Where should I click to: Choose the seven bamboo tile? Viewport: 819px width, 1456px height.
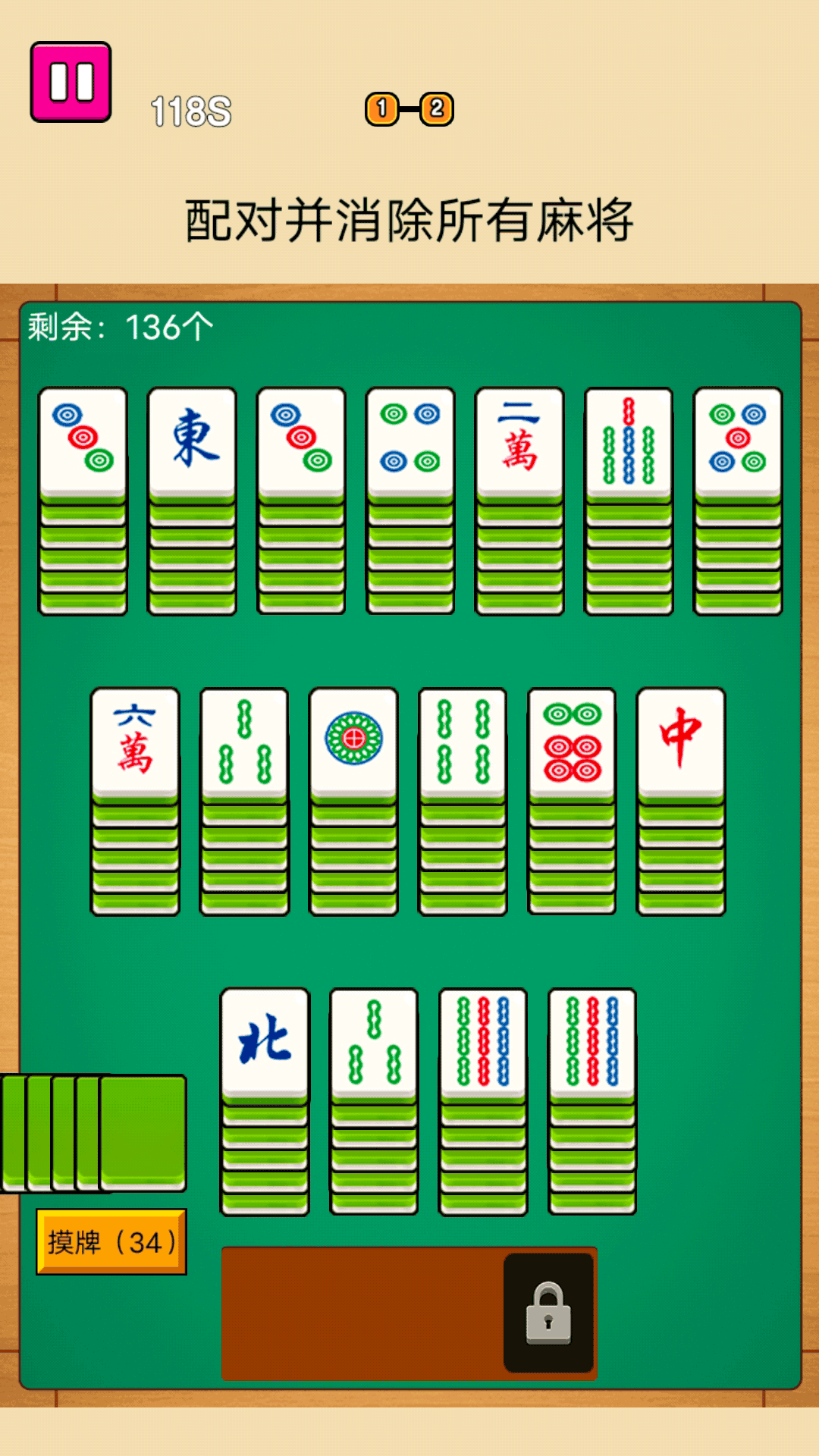point(629,442)
